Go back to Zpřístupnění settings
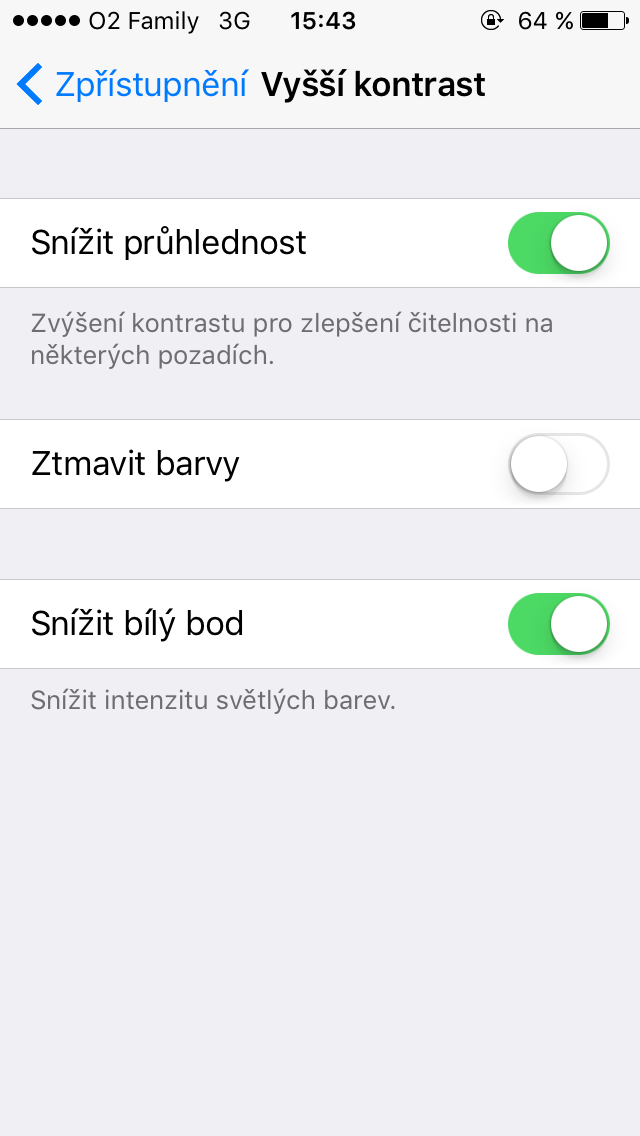The height and width of the screenshot is (1136, 640). point(132,85)
